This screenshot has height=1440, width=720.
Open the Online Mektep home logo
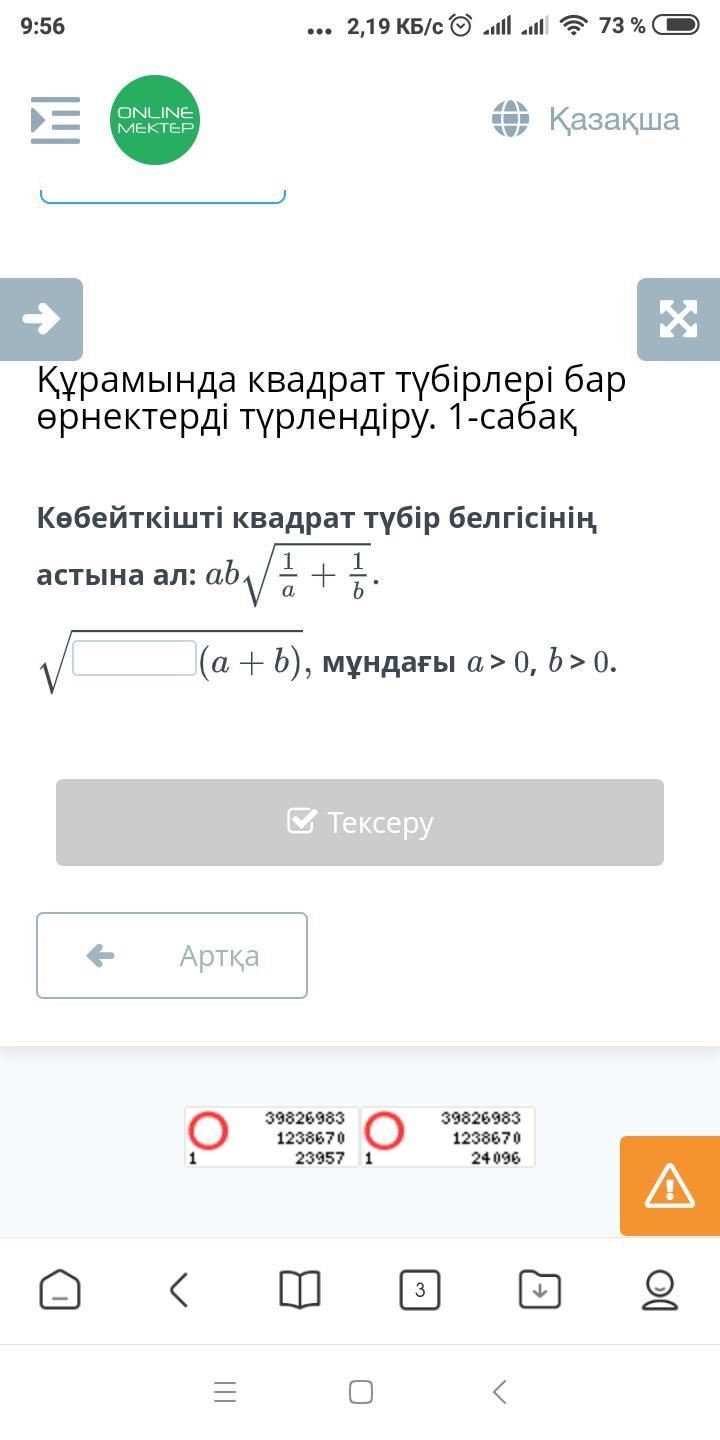[x=155, y=120]
